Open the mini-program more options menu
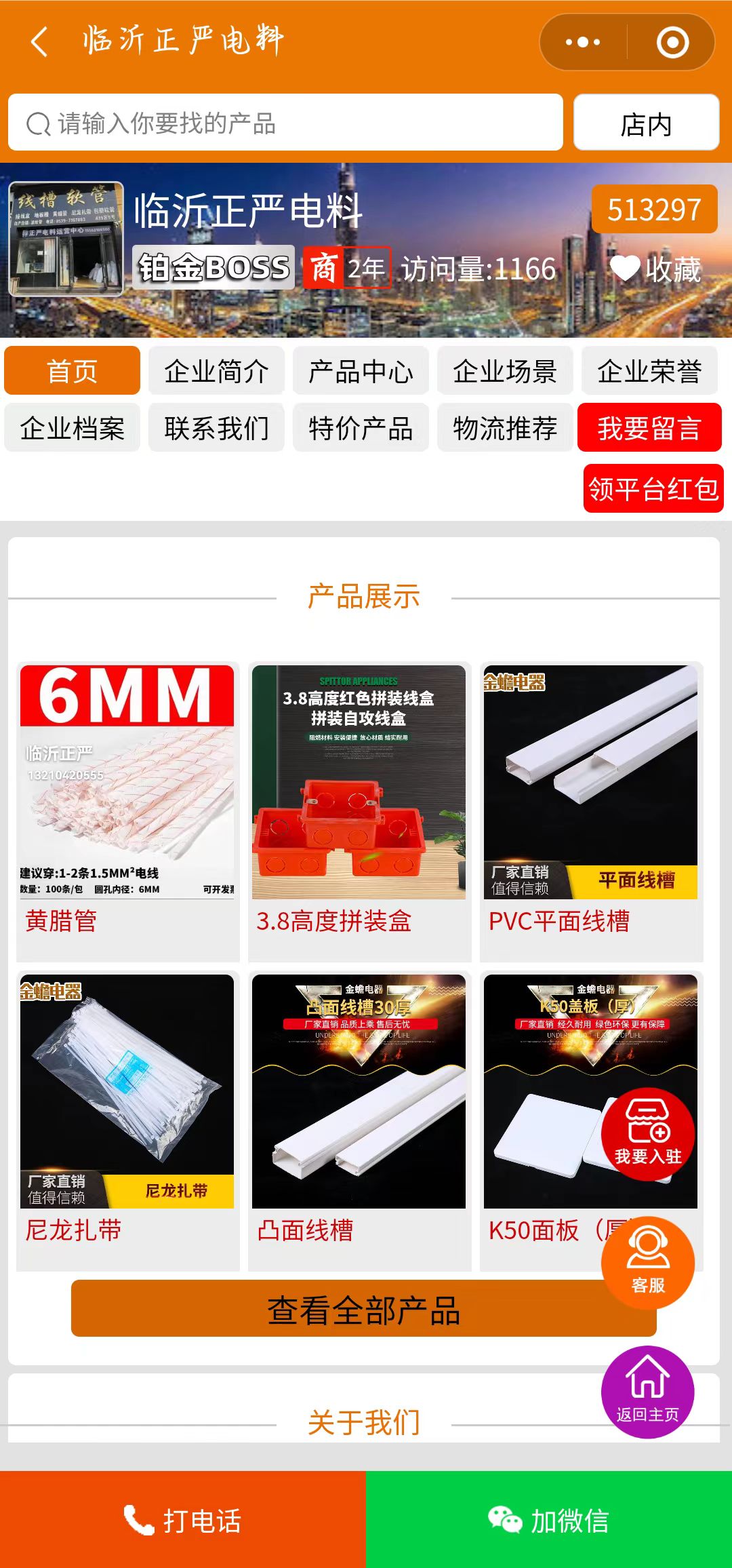732x1568 pixels. pos(583,42)
